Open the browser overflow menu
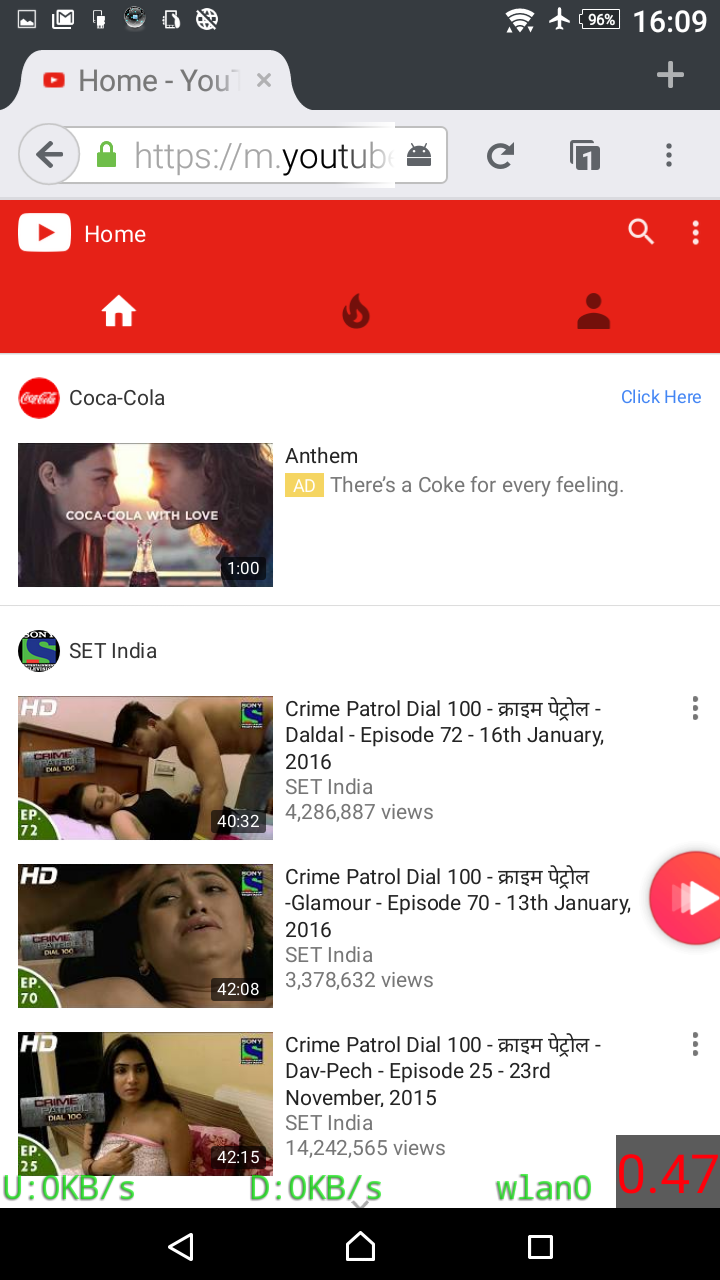Viewport: 720px width, 1280px height. [669, 155]
